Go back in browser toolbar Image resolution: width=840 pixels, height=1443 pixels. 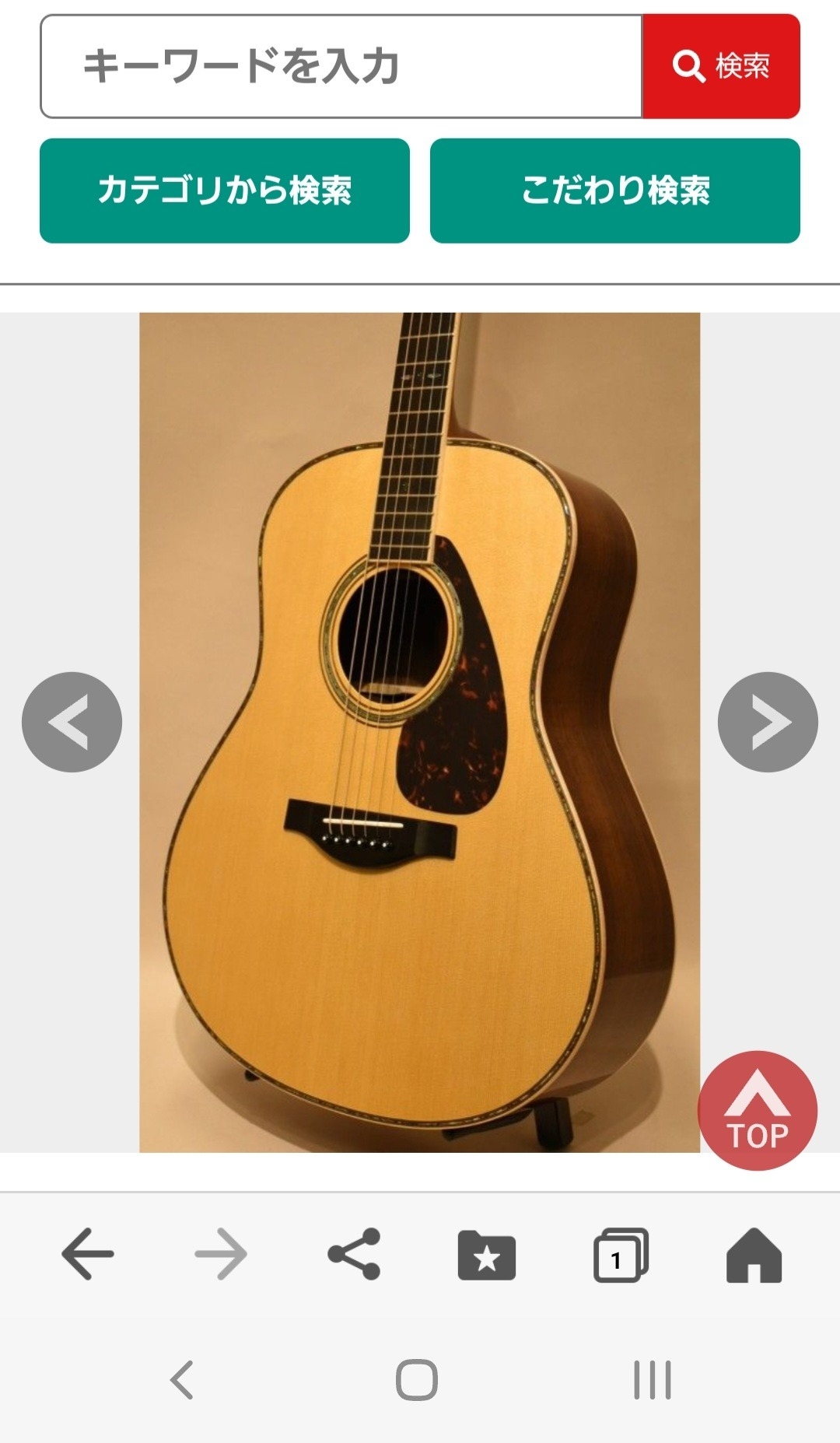(88, 1254)
